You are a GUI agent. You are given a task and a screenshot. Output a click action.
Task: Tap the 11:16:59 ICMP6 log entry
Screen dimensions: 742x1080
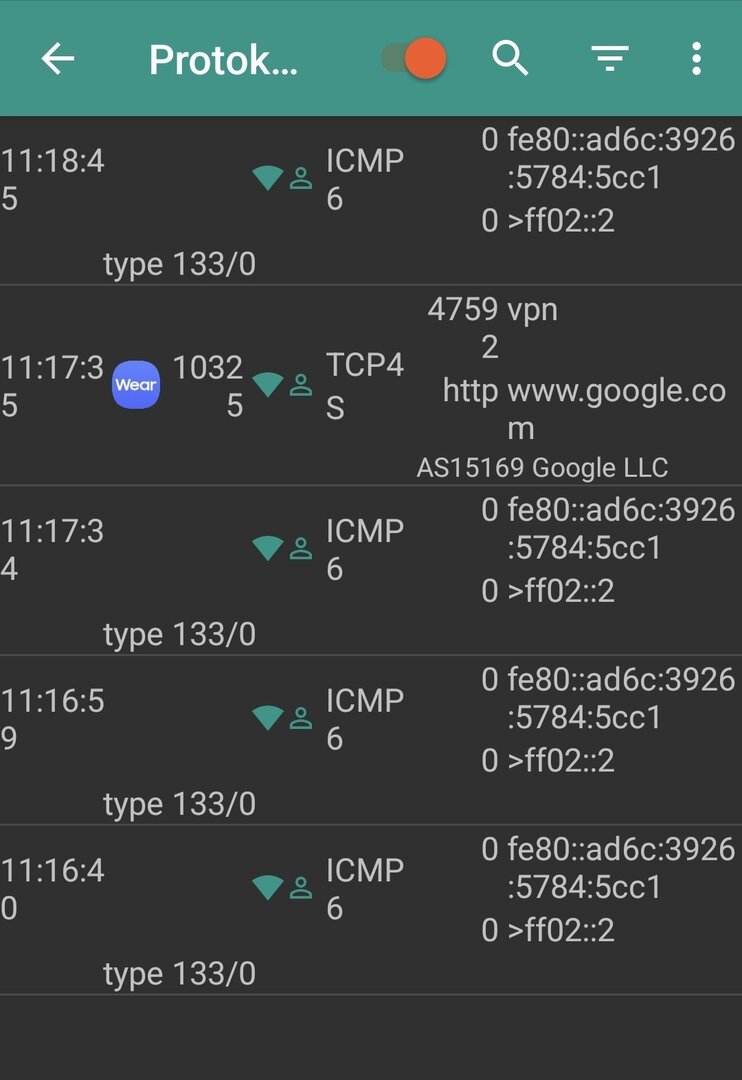click(370, 740)
